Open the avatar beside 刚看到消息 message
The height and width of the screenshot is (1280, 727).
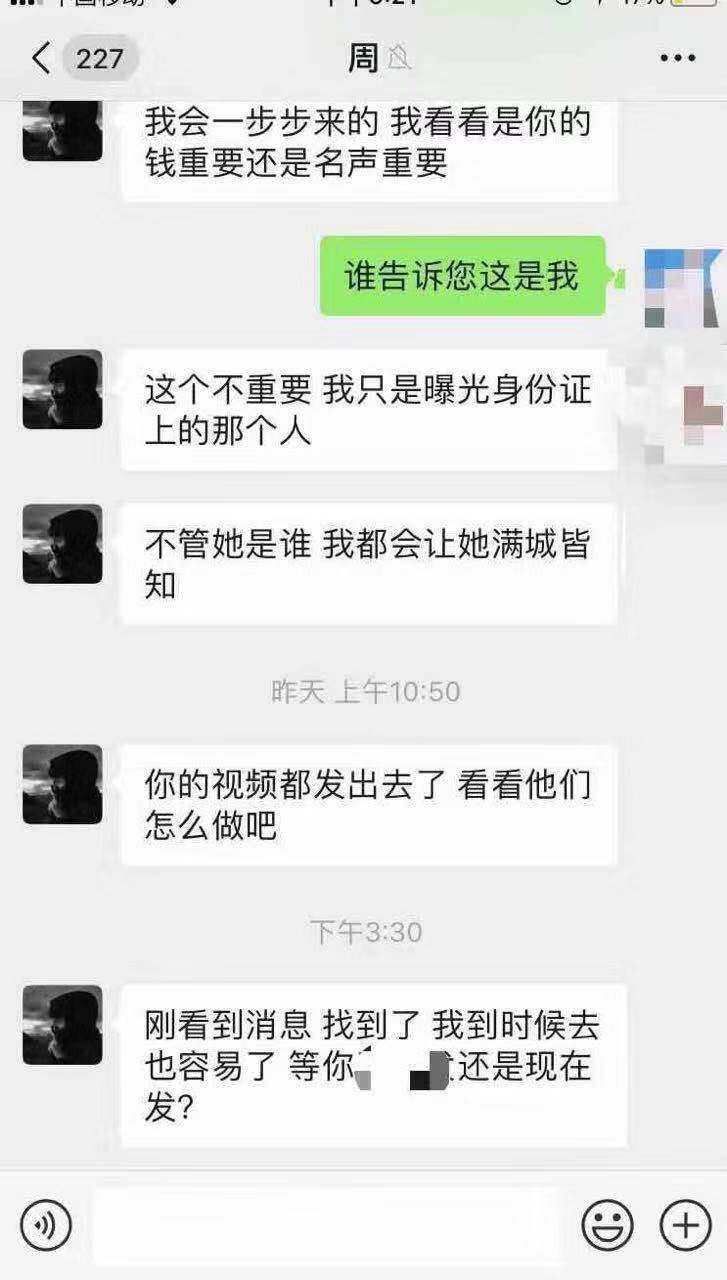(x=62, y=1025)
